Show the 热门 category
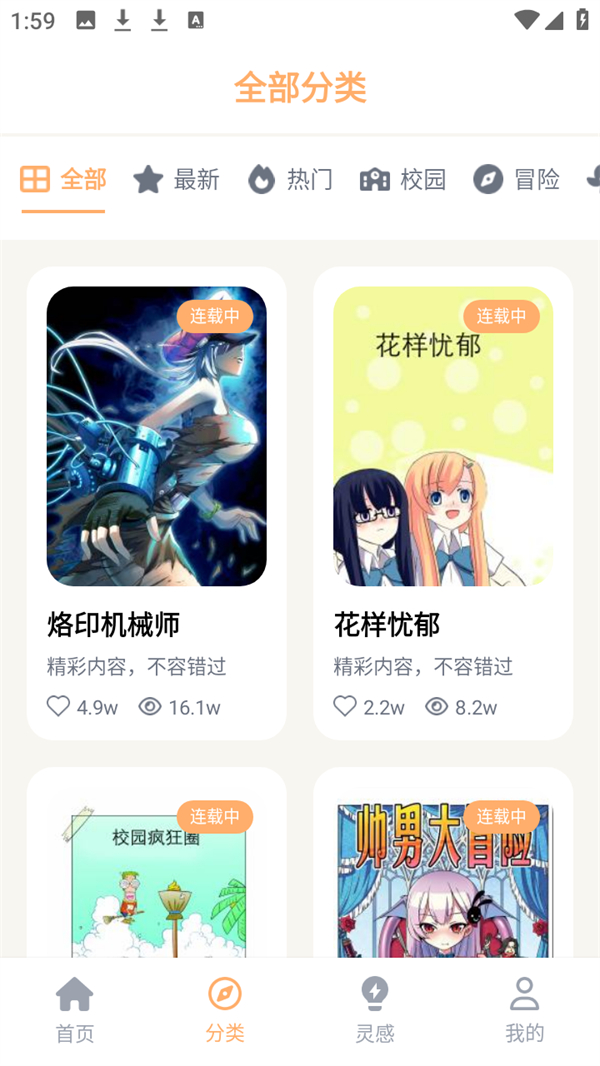 (x=290, y=180)
